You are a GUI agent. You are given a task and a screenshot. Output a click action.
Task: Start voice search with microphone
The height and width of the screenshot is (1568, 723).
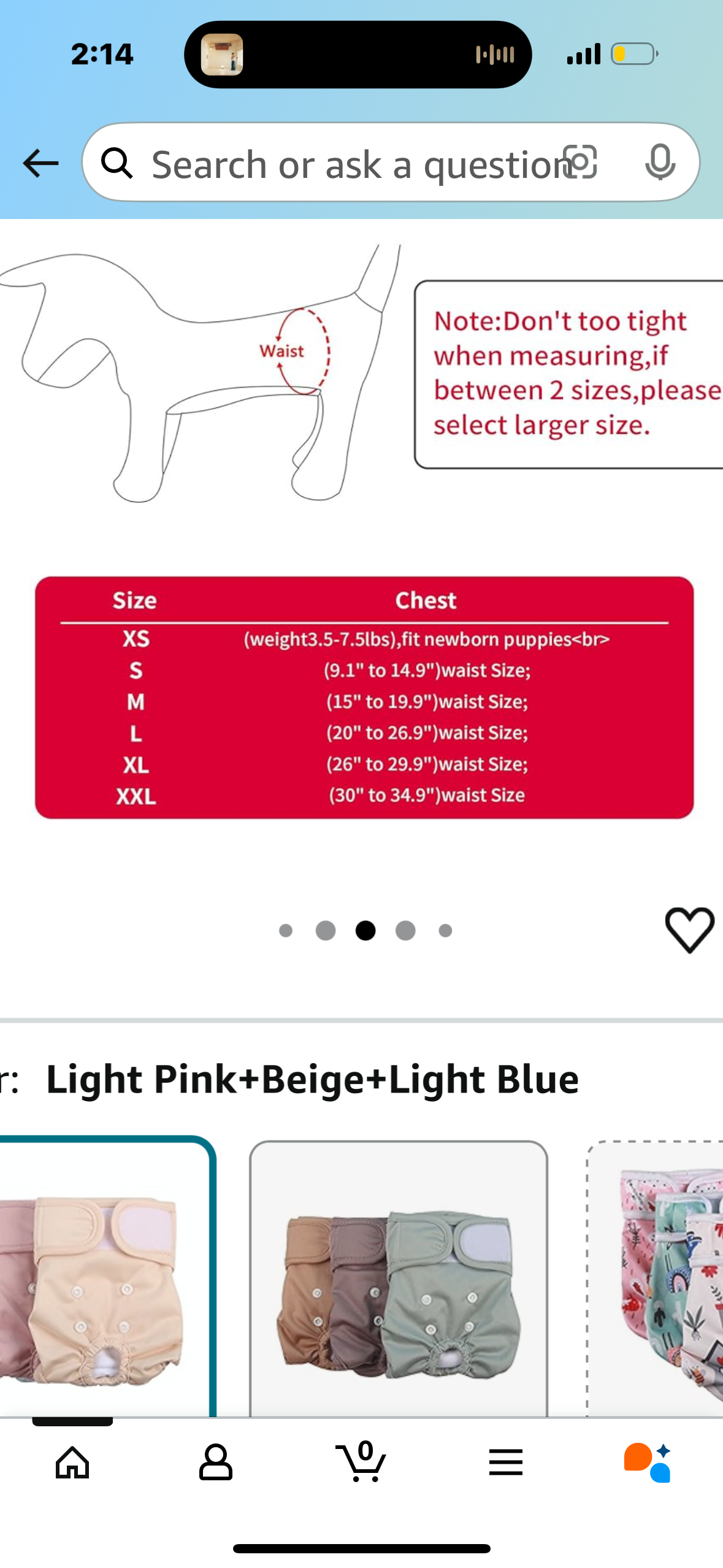pyautogui.click(x=660, y=162)
